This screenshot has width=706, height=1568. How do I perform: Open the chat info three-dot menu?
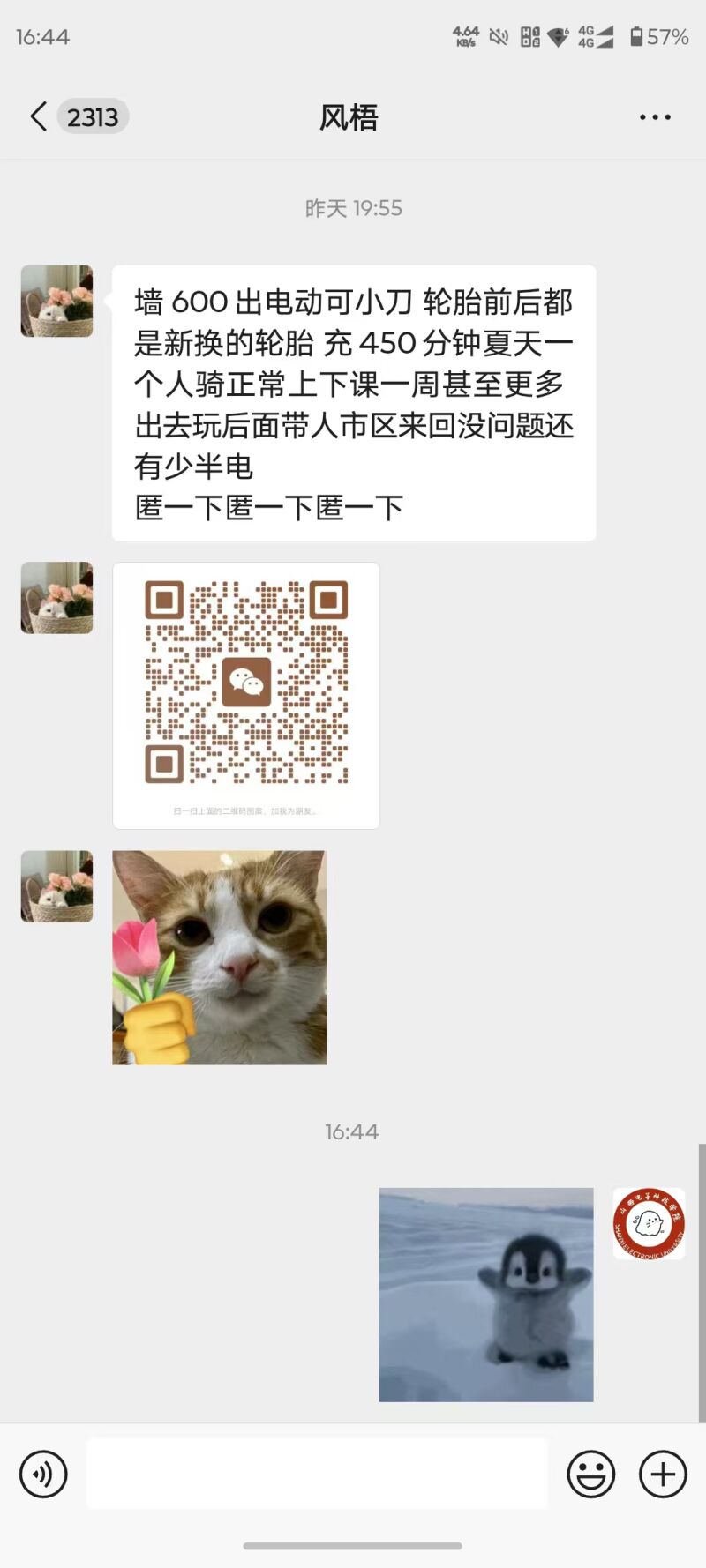click(x=655, y=117)
